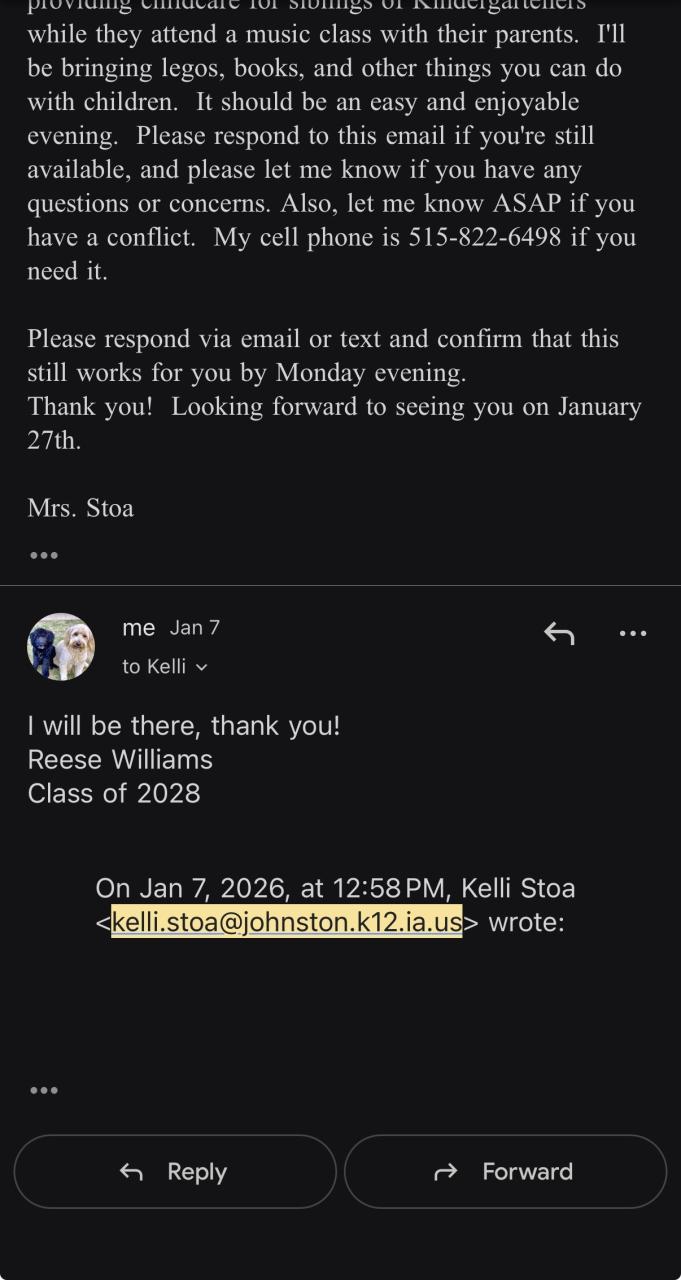Tap the reply arrow on my message
681x1280 pixels.
pos(559,633)
